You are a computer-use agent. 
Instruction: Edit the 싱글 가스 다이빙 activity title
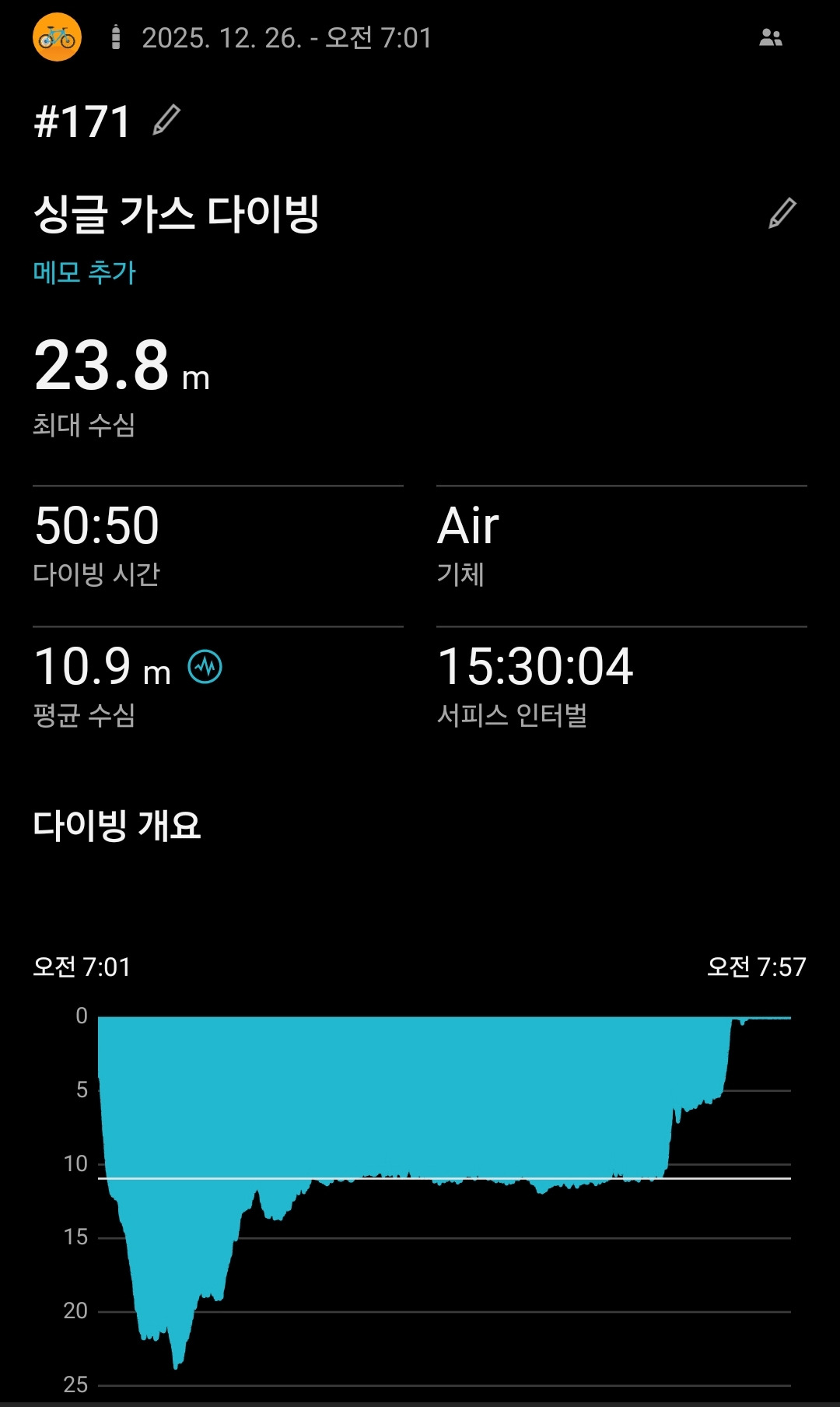[x=782, y=213]
